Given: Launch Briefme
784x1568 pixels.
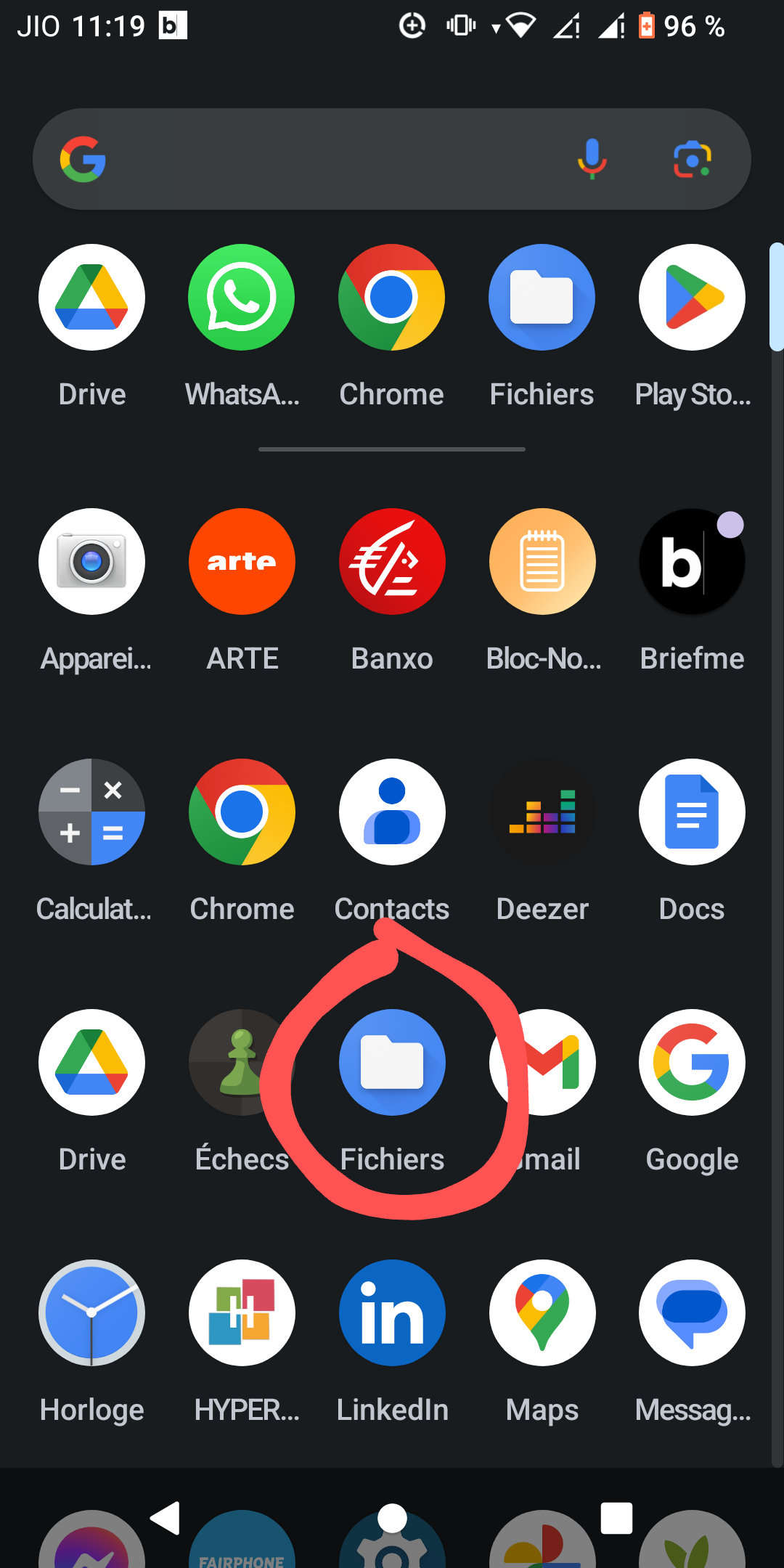Looking at the screenshot, I should 692,562.
